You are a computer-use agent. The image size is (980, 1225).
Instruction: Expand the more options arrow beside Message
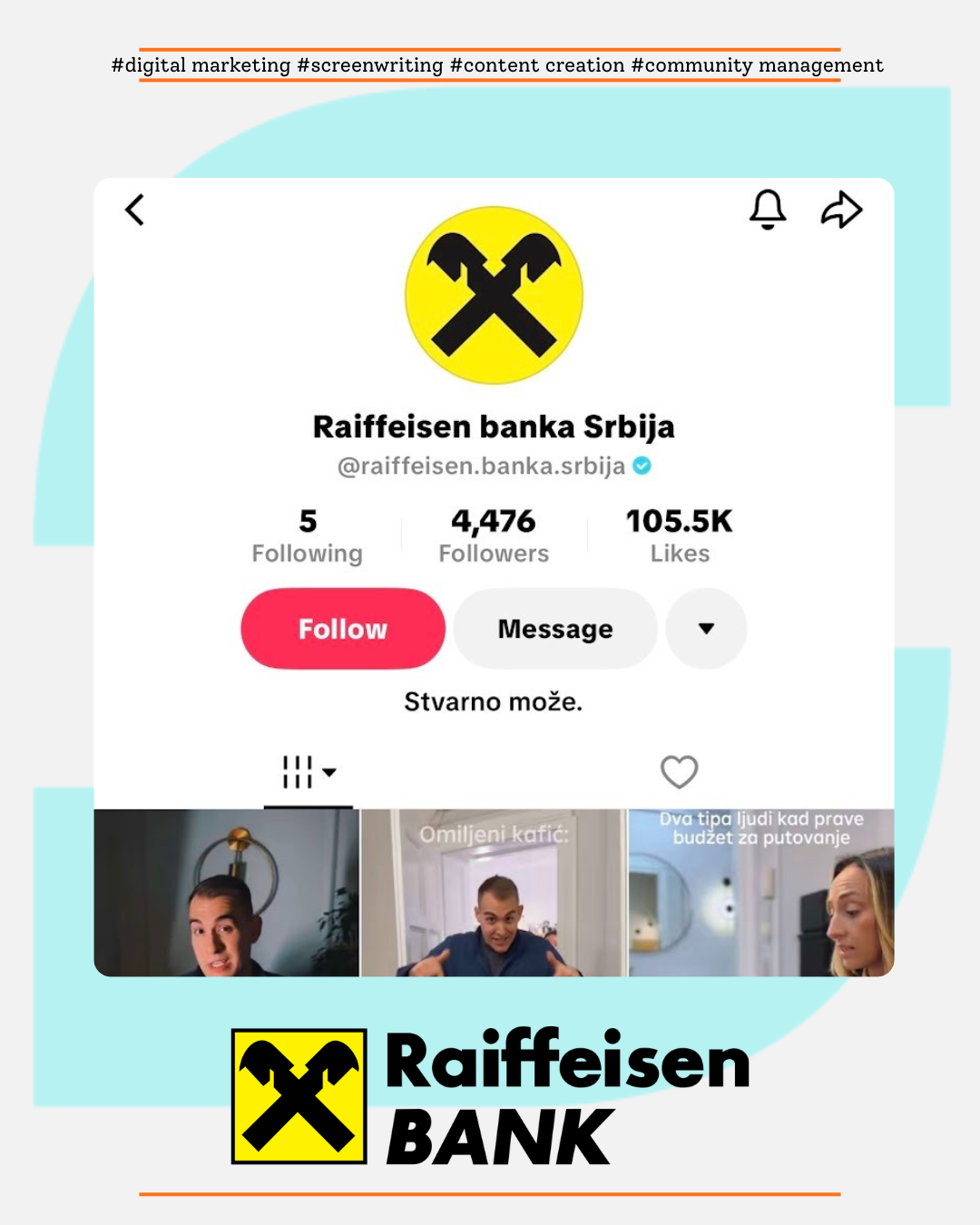pos(706,628)
